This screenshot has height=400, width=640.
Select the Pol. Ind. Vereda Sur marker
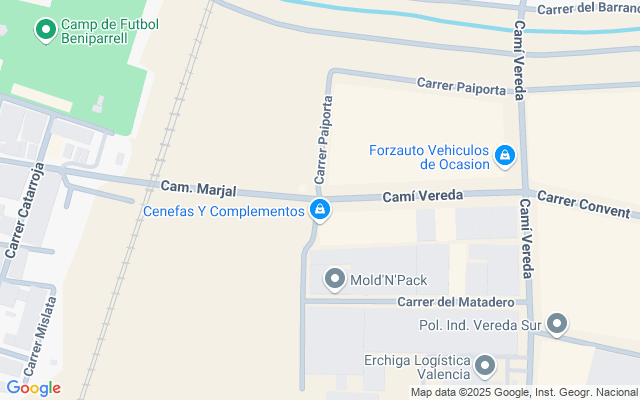pos(557,324)
